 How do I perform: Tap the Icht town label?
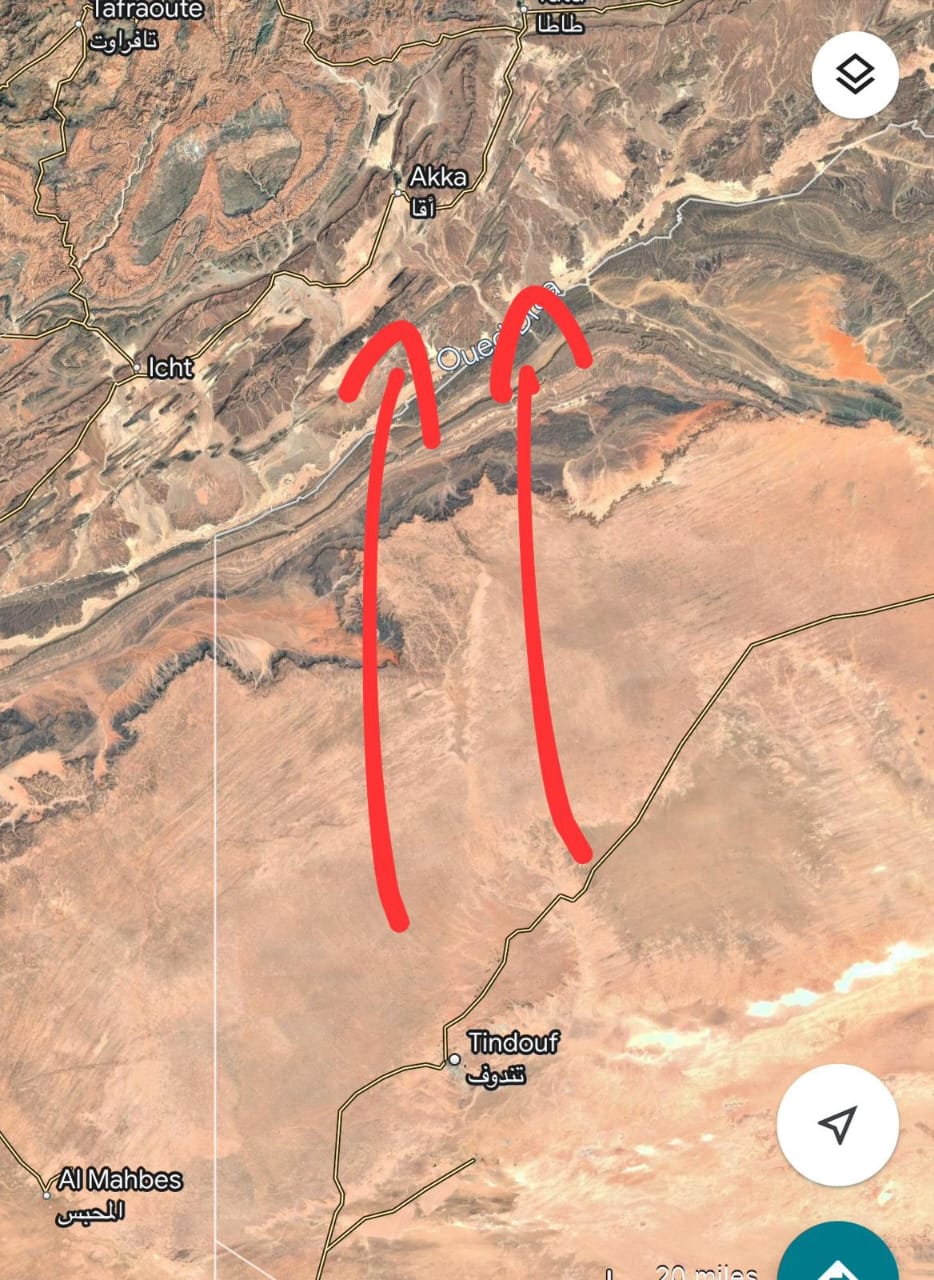pos(169,368)
